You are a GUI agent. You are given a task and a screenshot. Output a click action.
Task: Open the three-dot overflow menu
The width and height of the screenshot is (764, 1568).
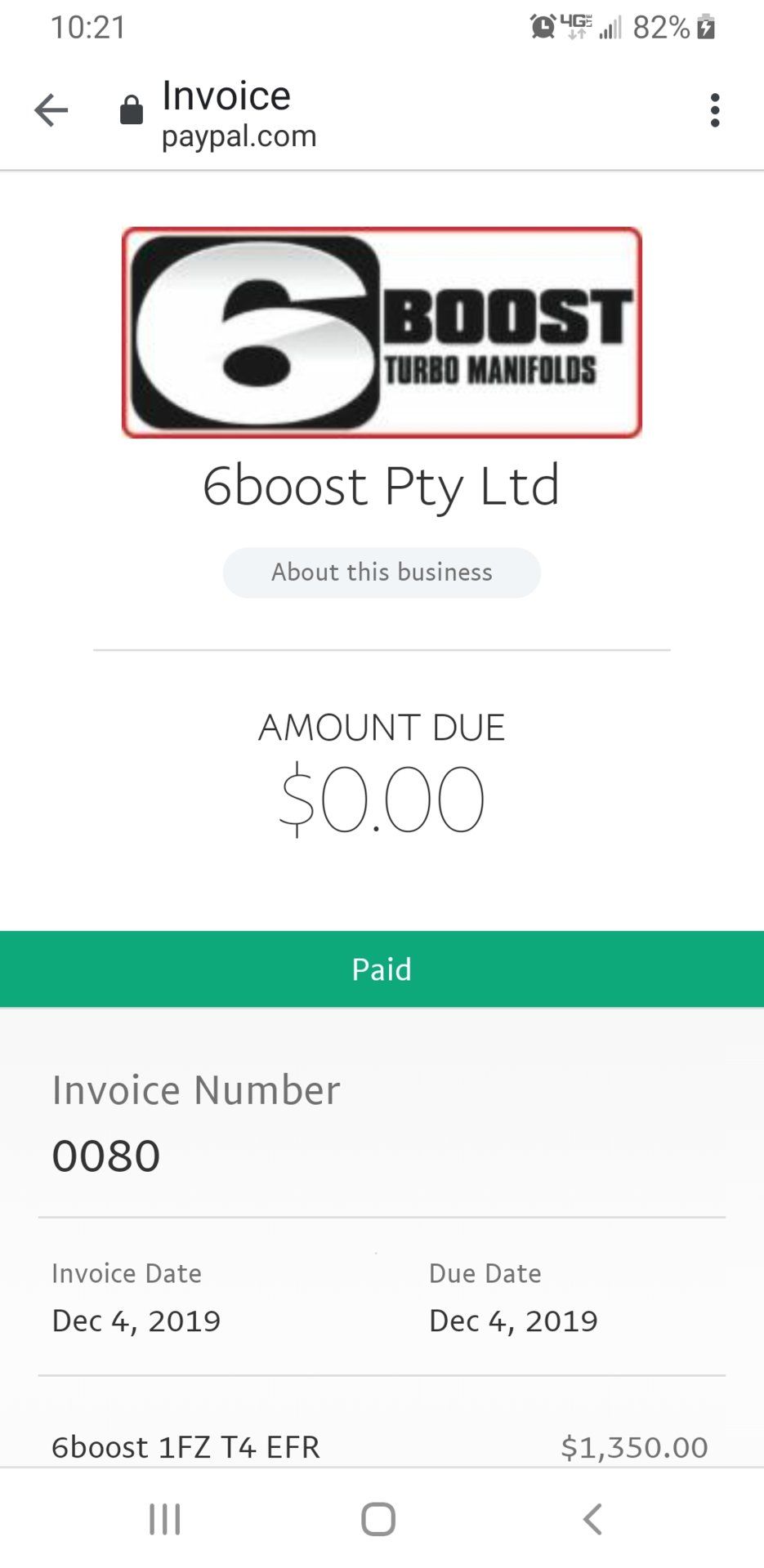coord(715,110)
